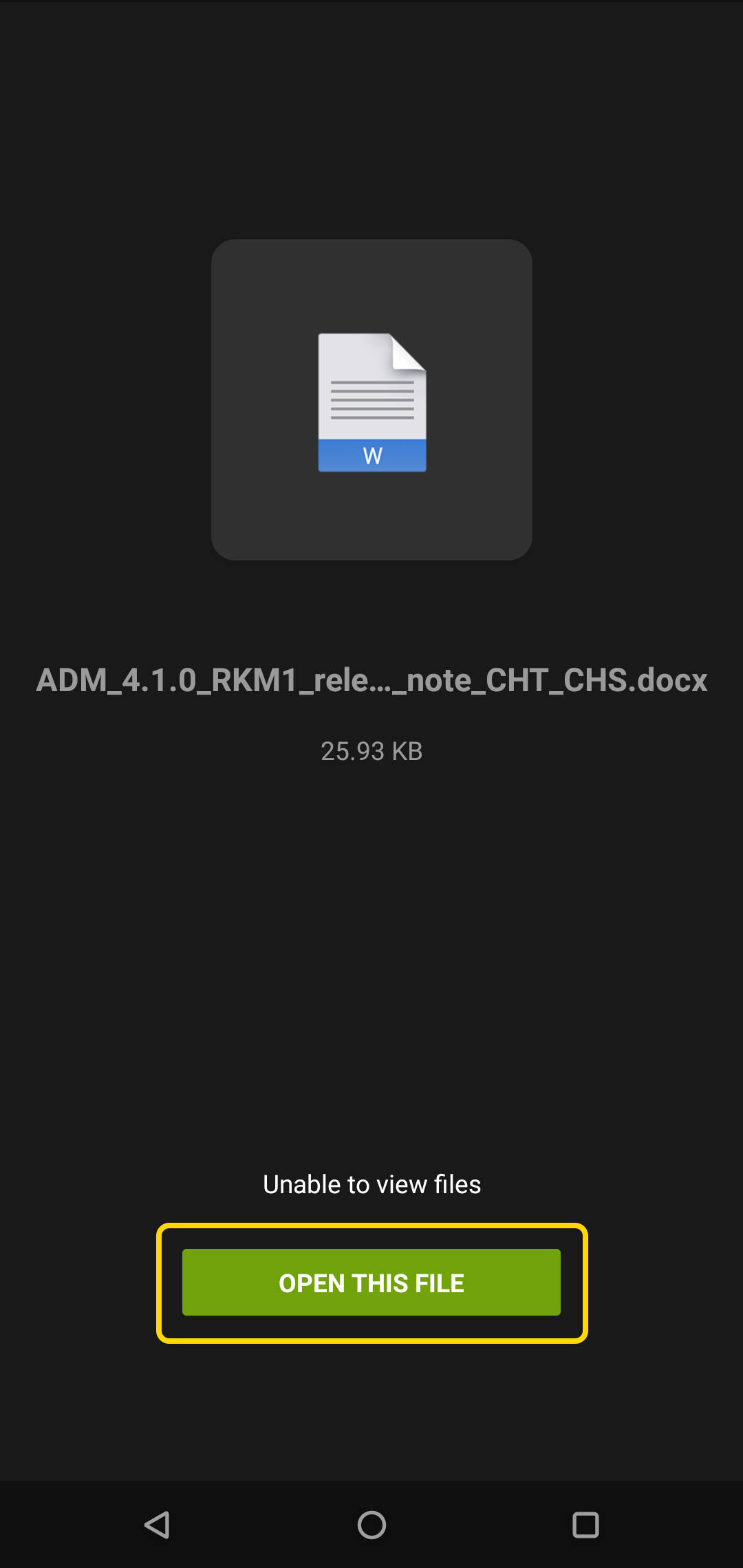Screen dimensions: 743x1568
Task: Open the recent apps view
Action: click(x=585, y=1525)
